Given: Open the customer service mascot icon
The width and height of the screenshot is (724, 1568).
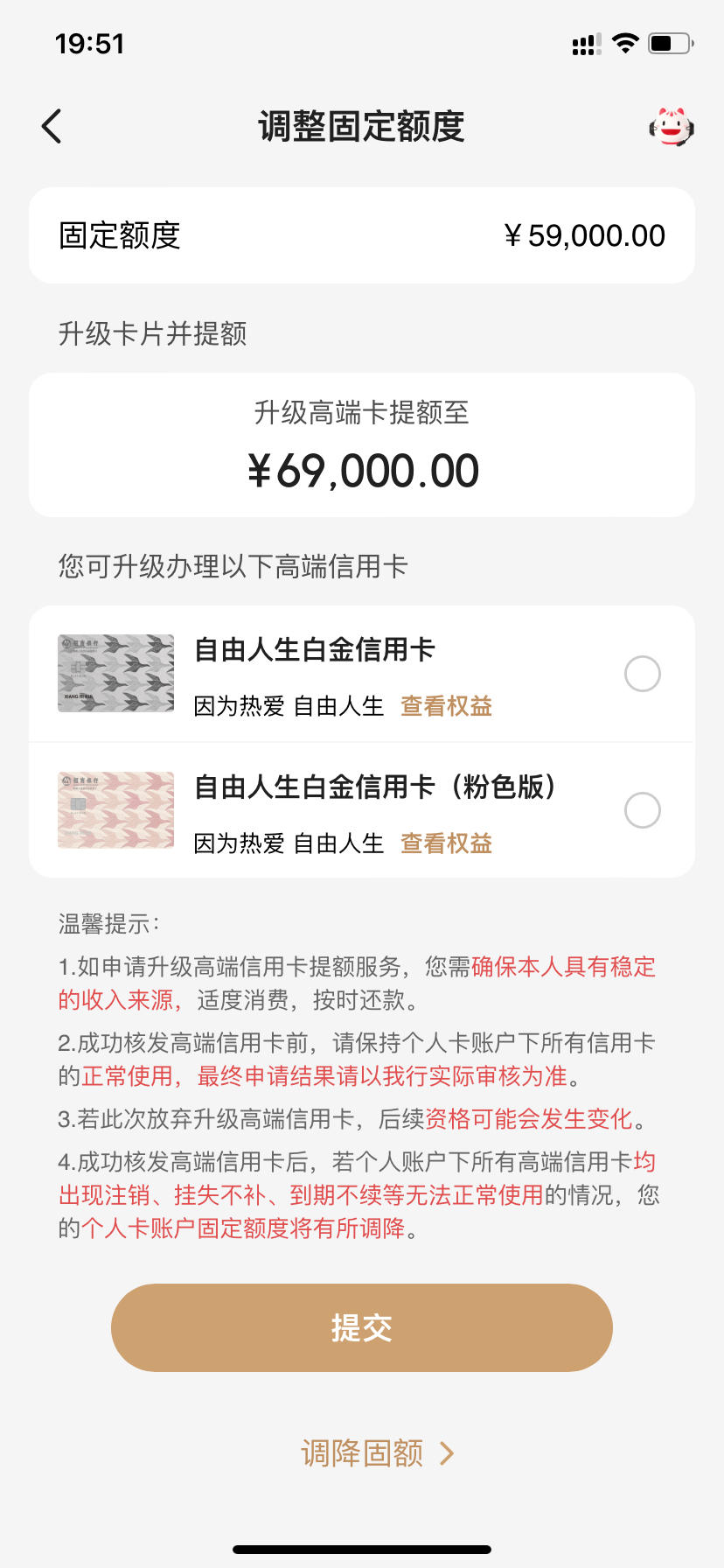Looking at the screenshot, I should (671, 127).
